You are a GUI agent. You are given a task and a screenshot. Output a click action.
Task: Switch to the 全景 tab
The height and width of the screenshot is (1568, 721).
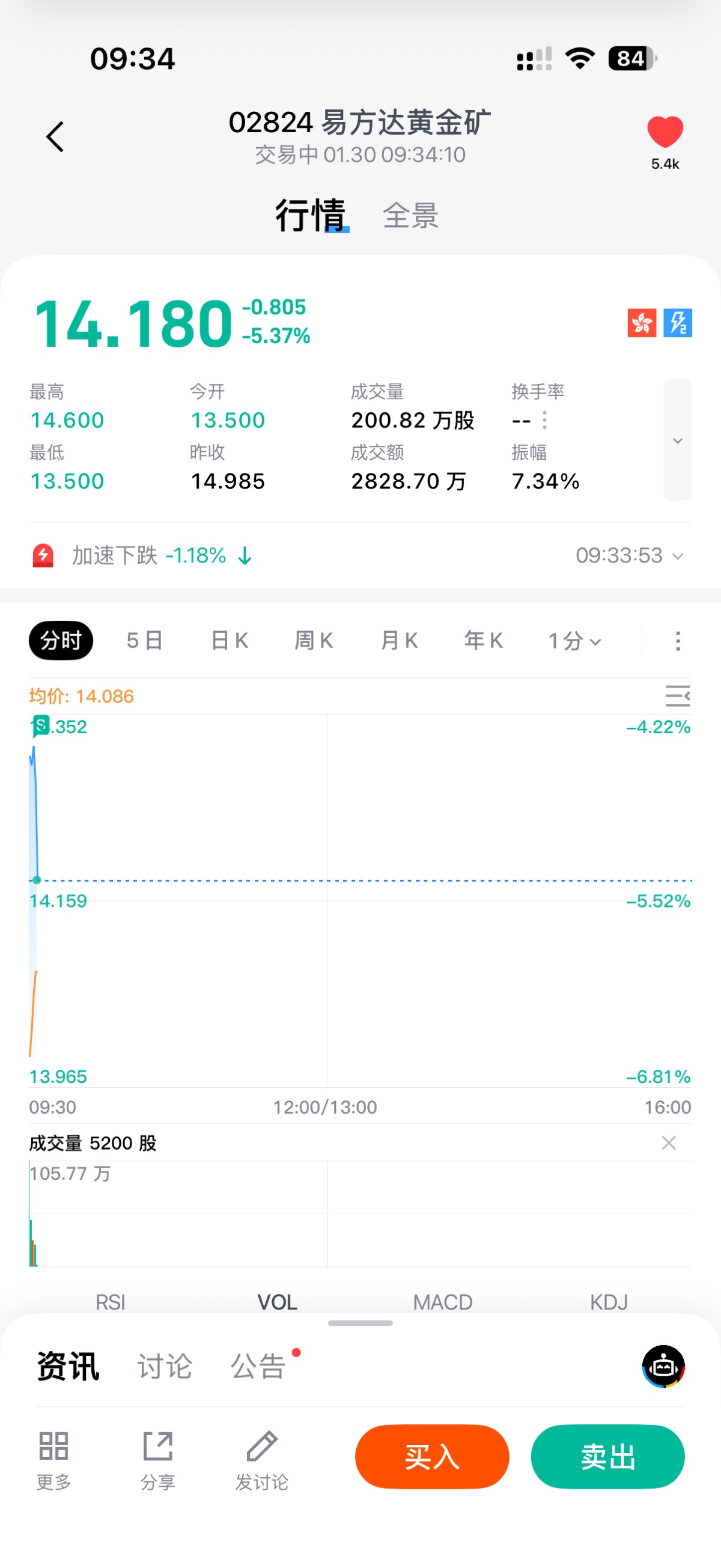click(410, 216)
